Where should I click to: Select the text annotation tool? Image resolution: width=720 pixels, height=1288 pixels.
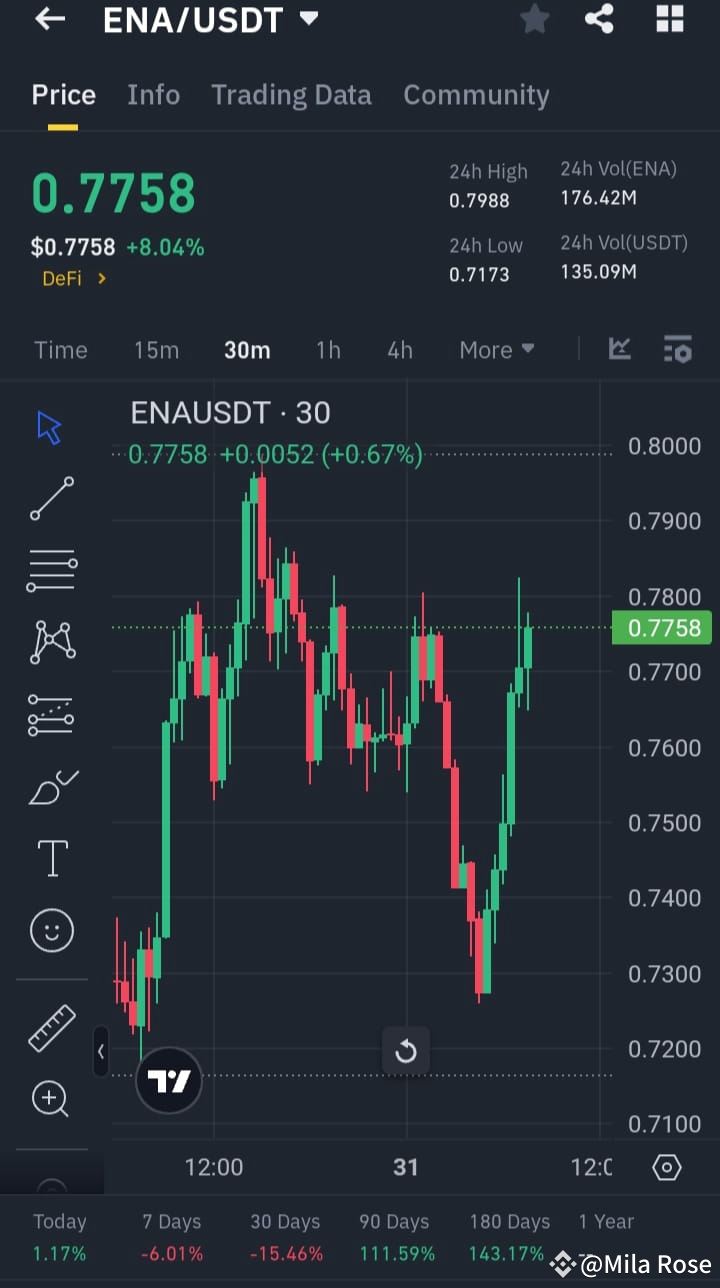click(51, 857)
